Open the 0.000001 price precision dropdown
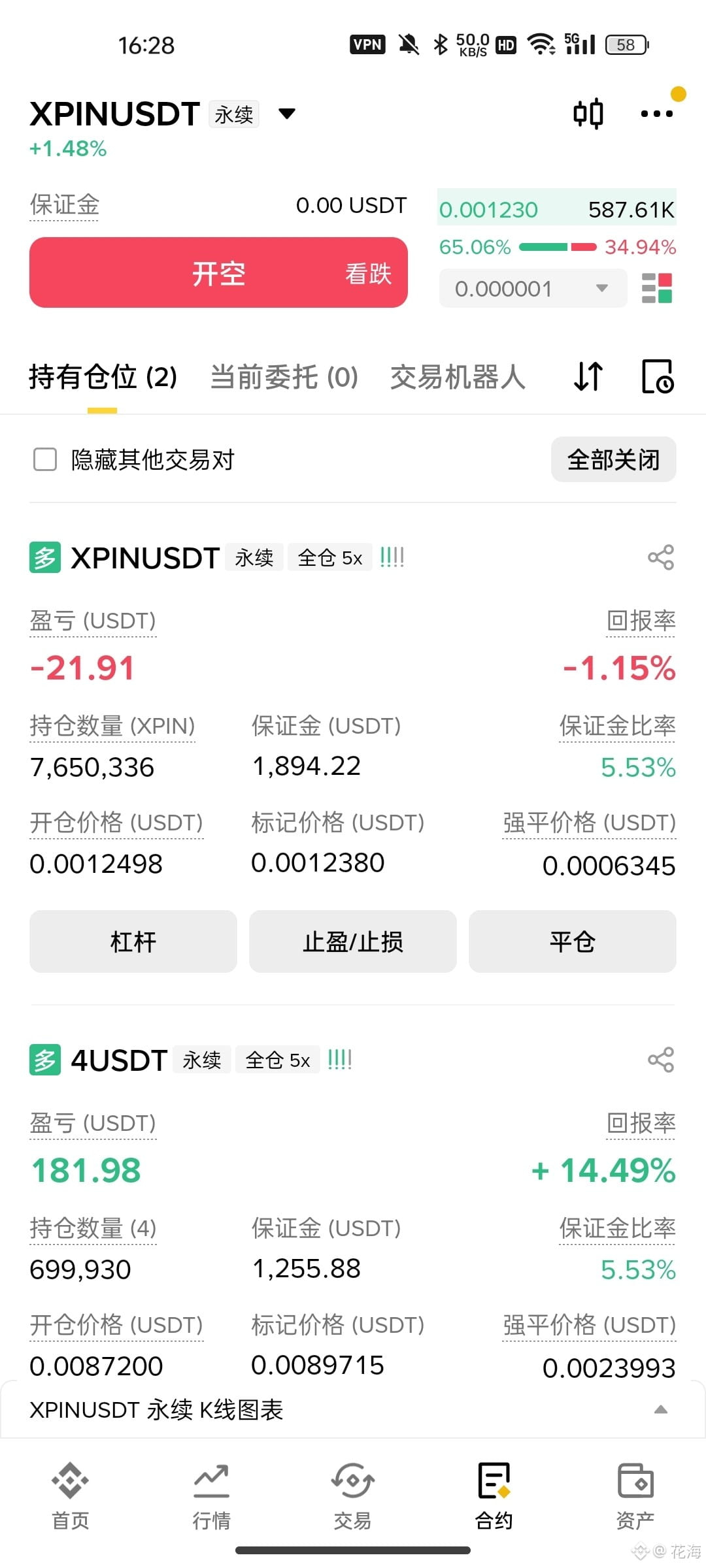Viewport: 706px width, 1568px height. (533, 288)
